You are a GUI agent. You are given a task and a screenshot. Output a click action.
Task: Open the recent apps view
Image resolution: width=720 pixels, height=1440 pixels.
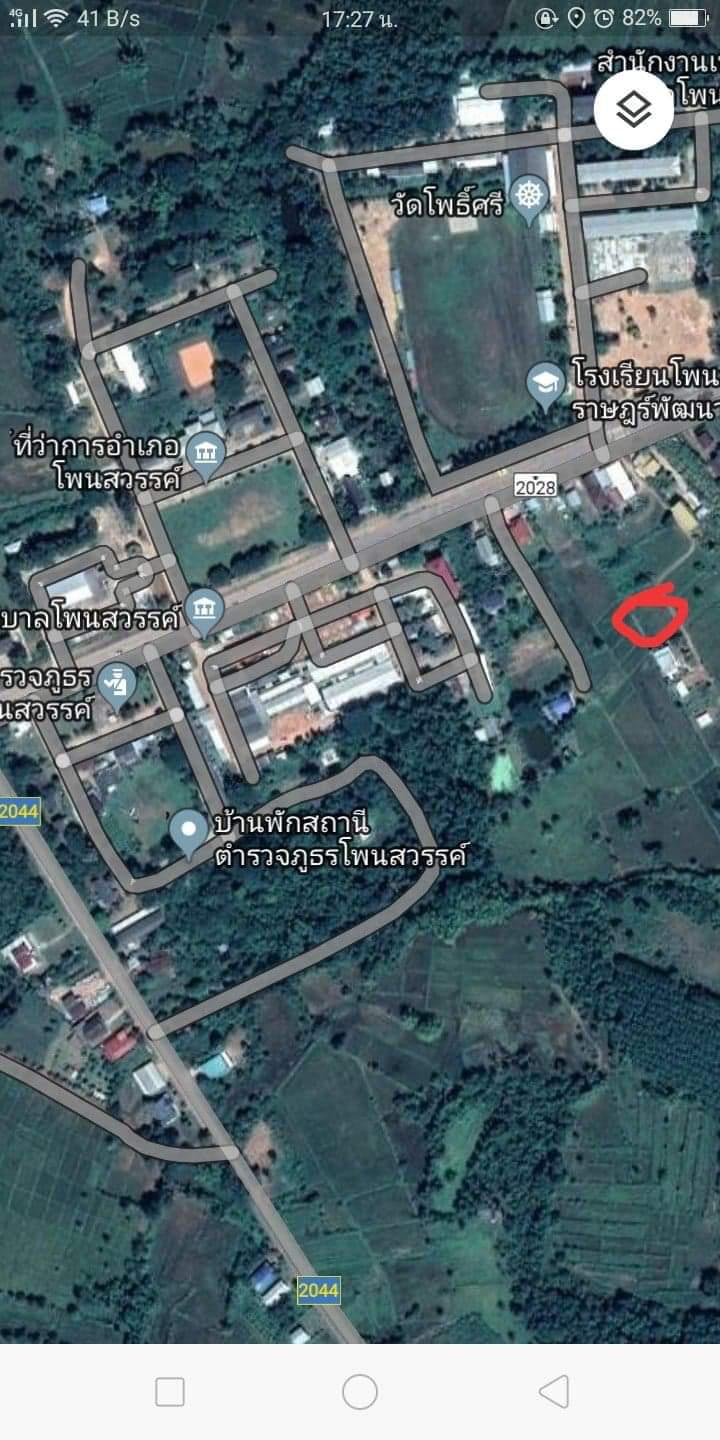tap(170, 1391)
